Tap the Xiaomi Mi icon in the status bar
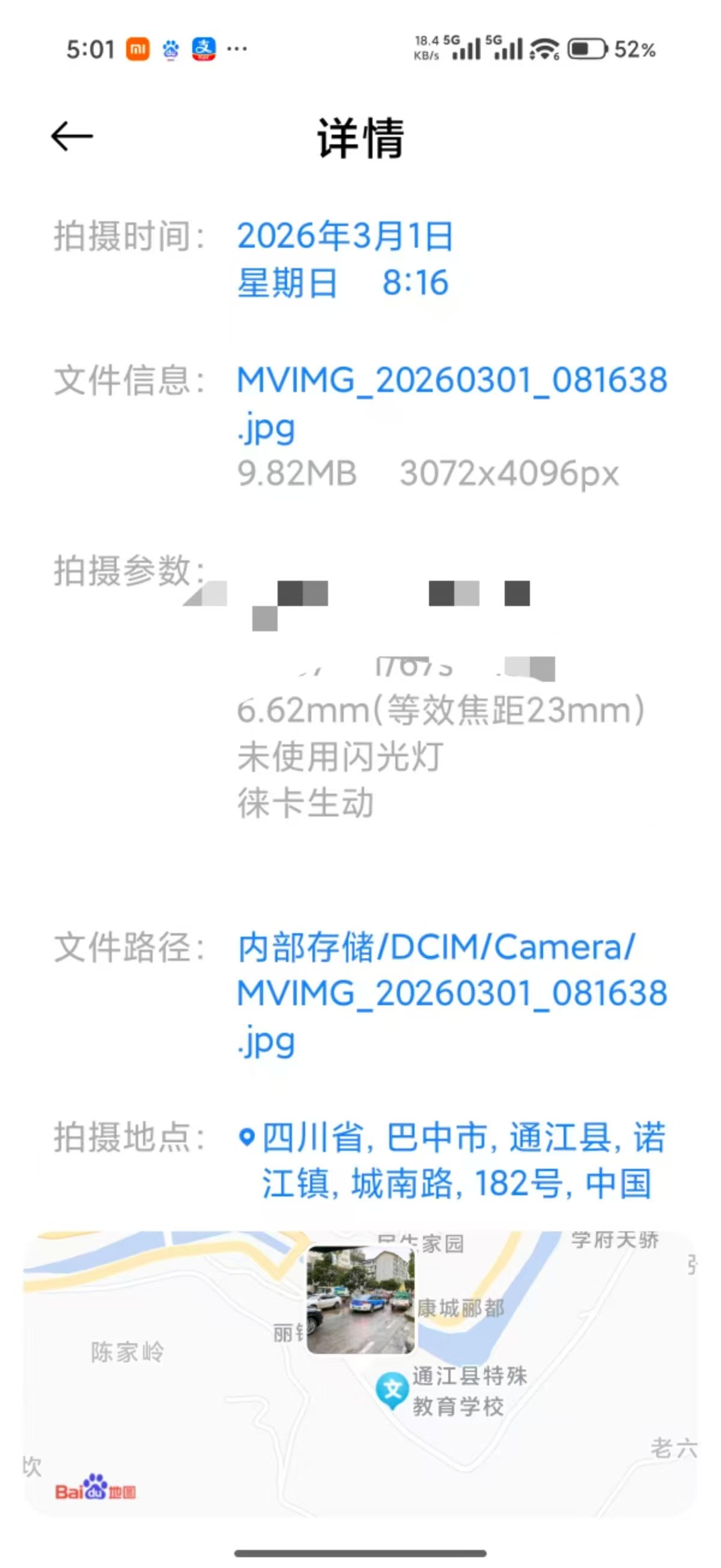721x1568 pixels. point(136,50)
